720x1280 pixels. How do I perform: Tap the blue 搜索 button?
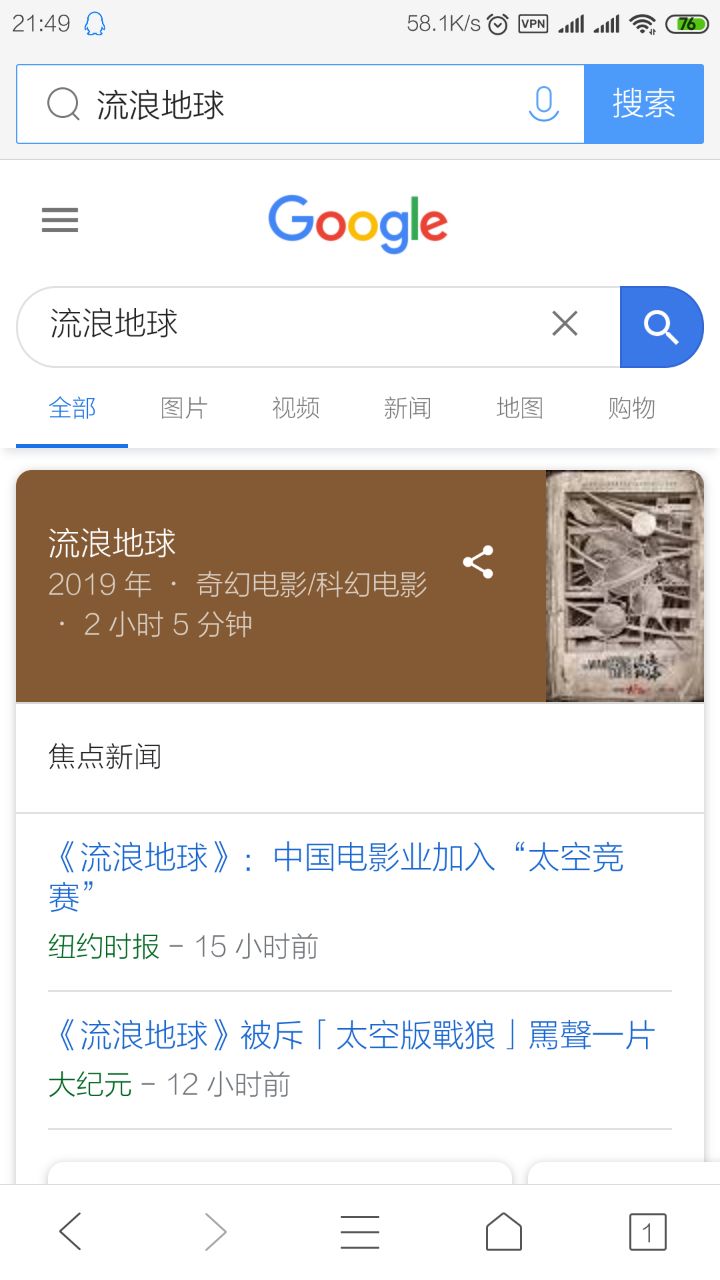[643, 104]
